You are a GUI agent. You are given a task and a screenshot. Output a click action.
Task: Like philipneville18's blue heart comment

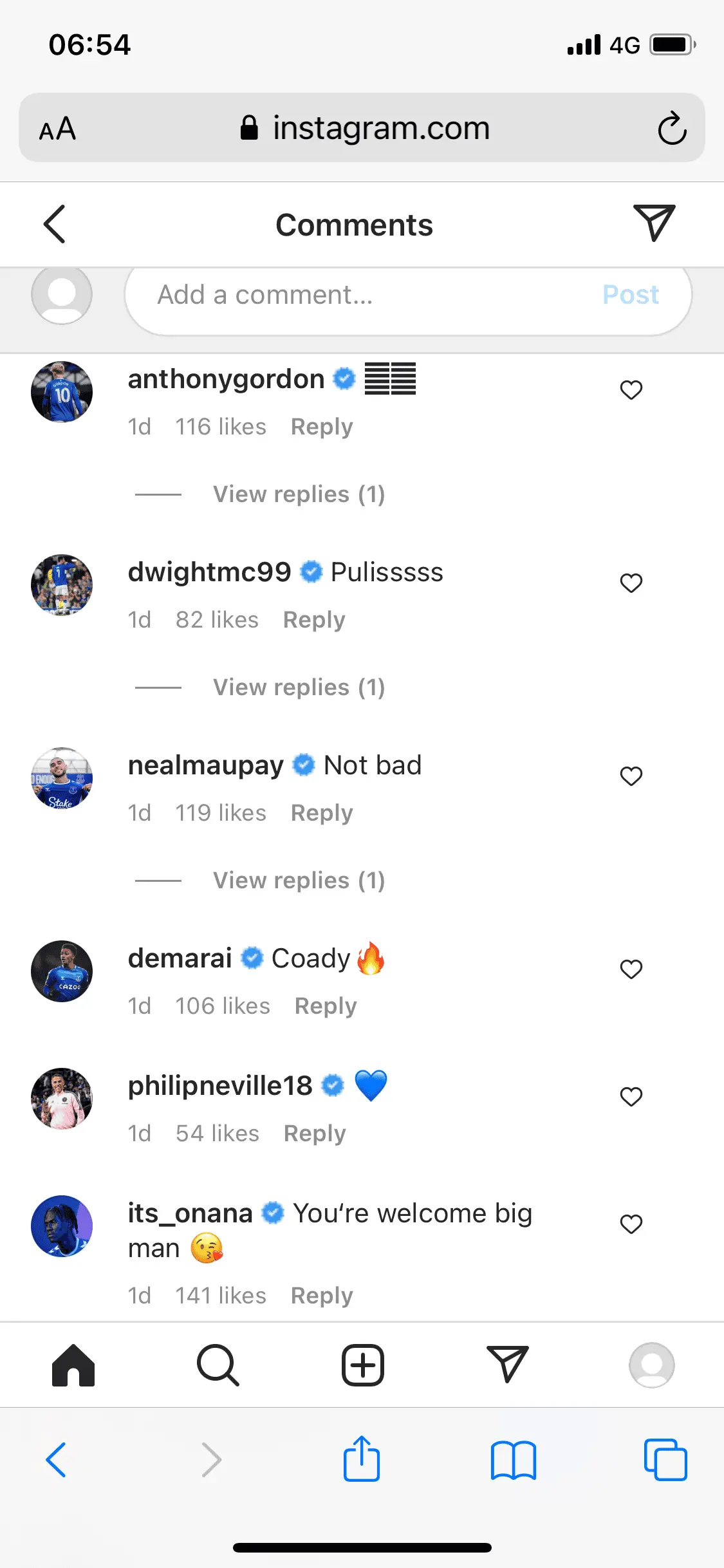(x=631, y=1097)
